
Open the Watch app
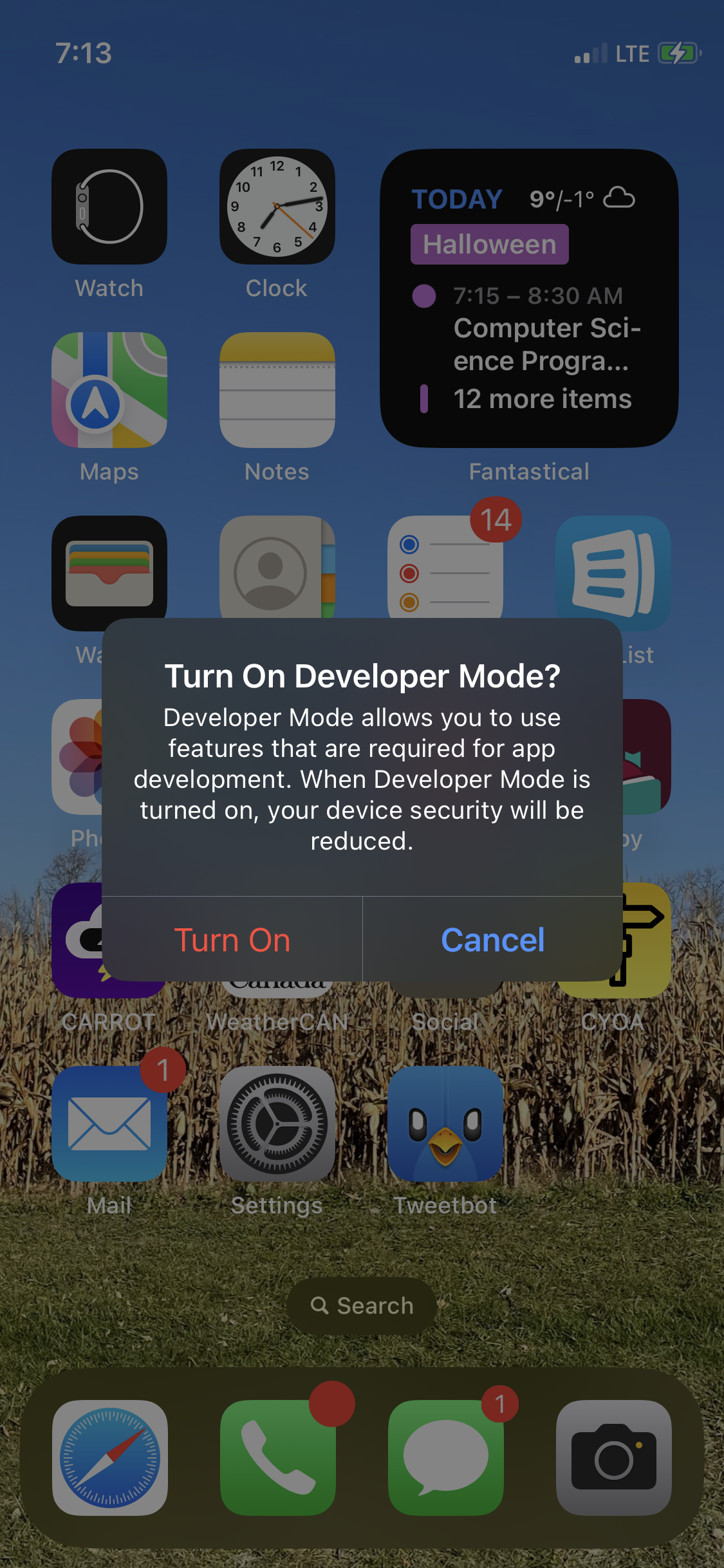point(109,207)
